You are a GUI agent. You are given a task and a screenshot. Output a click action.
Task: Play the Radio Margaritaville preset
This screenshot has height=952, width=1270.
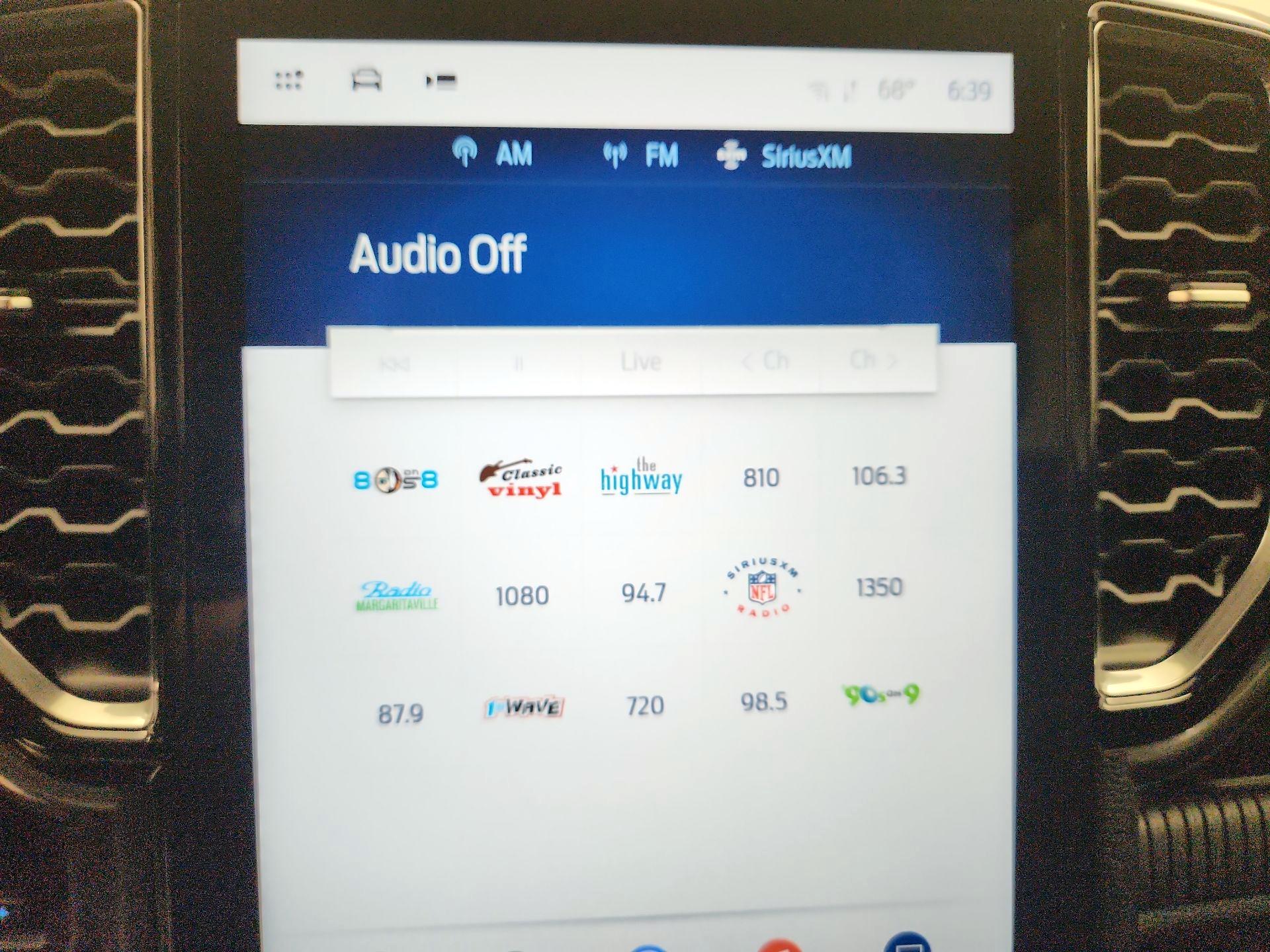(396, 596)
